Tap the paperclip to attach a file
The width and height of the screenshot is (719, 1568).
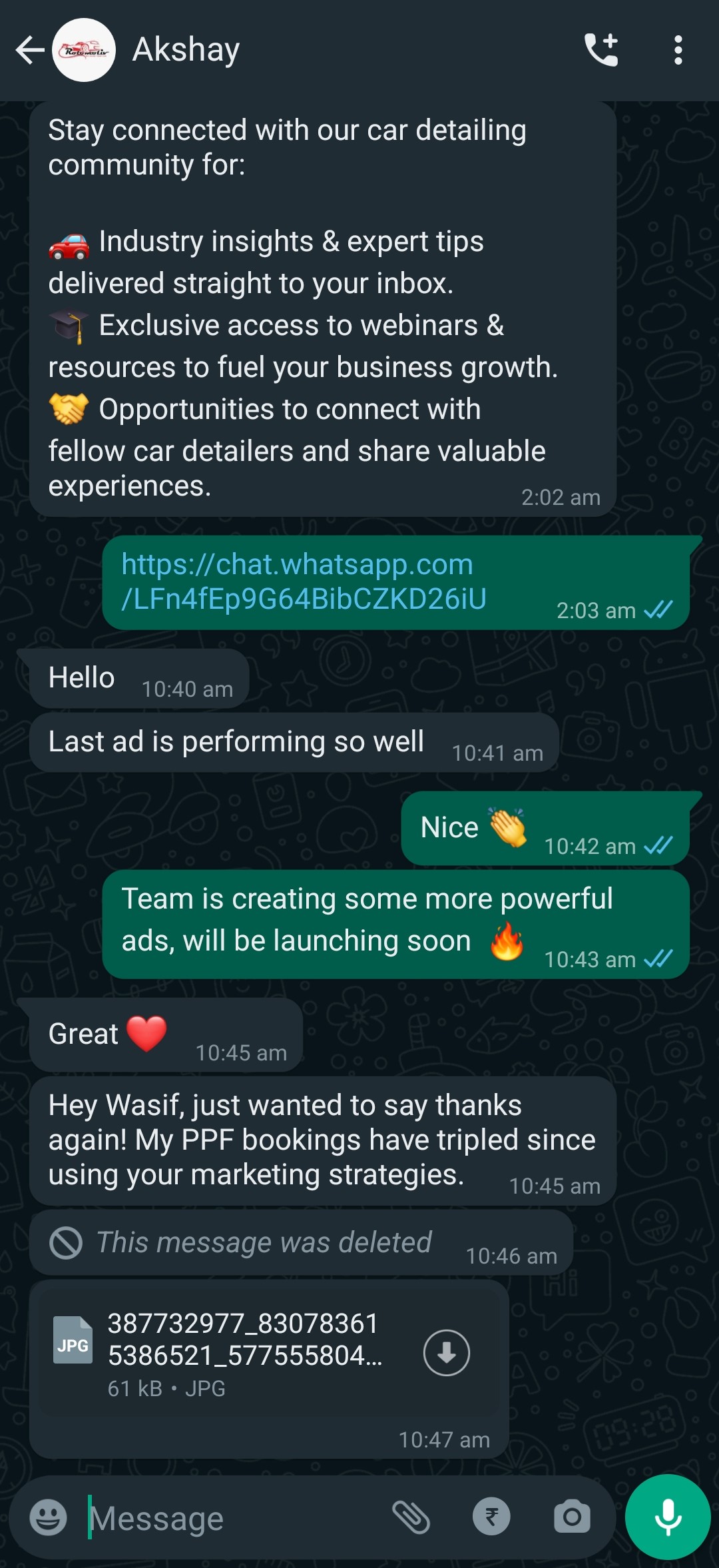(x=411, y=1518)
